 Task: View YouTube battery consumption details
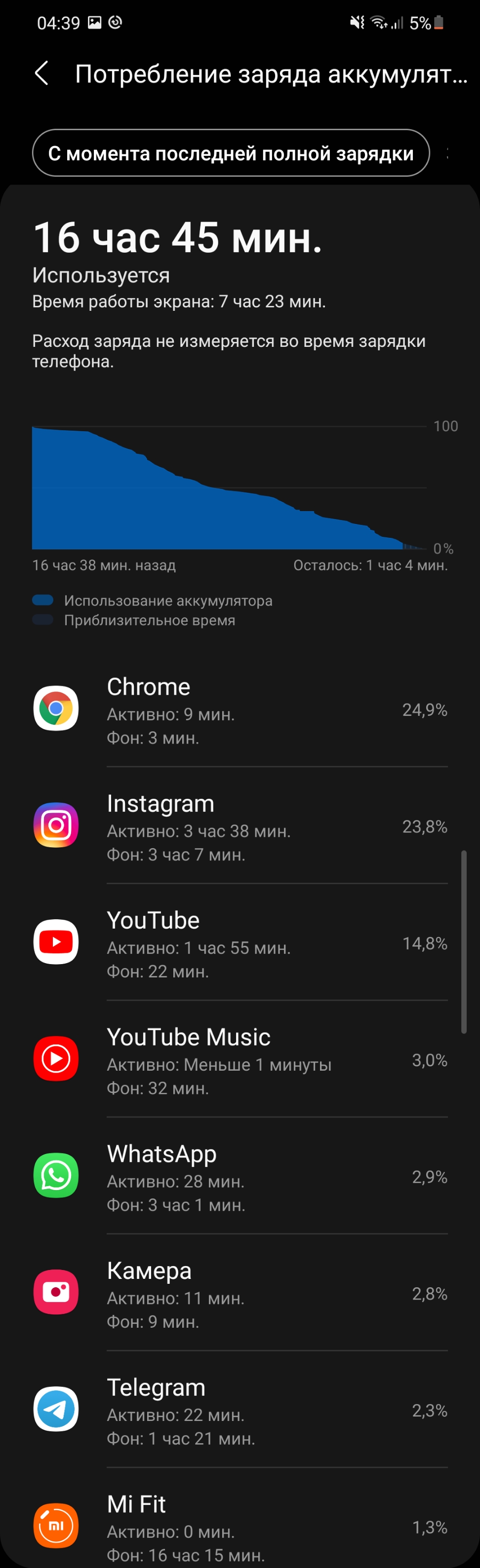(240, 943)
